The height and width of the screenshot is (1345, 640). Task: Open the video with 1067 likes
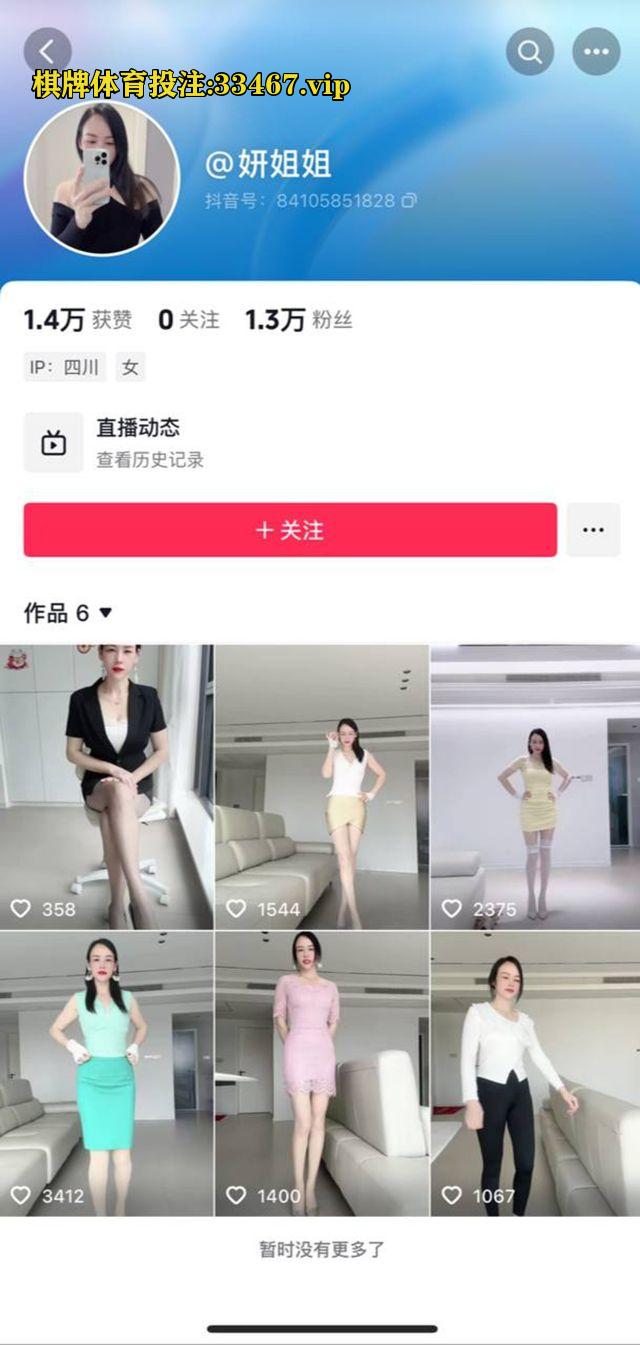tap(536, 1074)
